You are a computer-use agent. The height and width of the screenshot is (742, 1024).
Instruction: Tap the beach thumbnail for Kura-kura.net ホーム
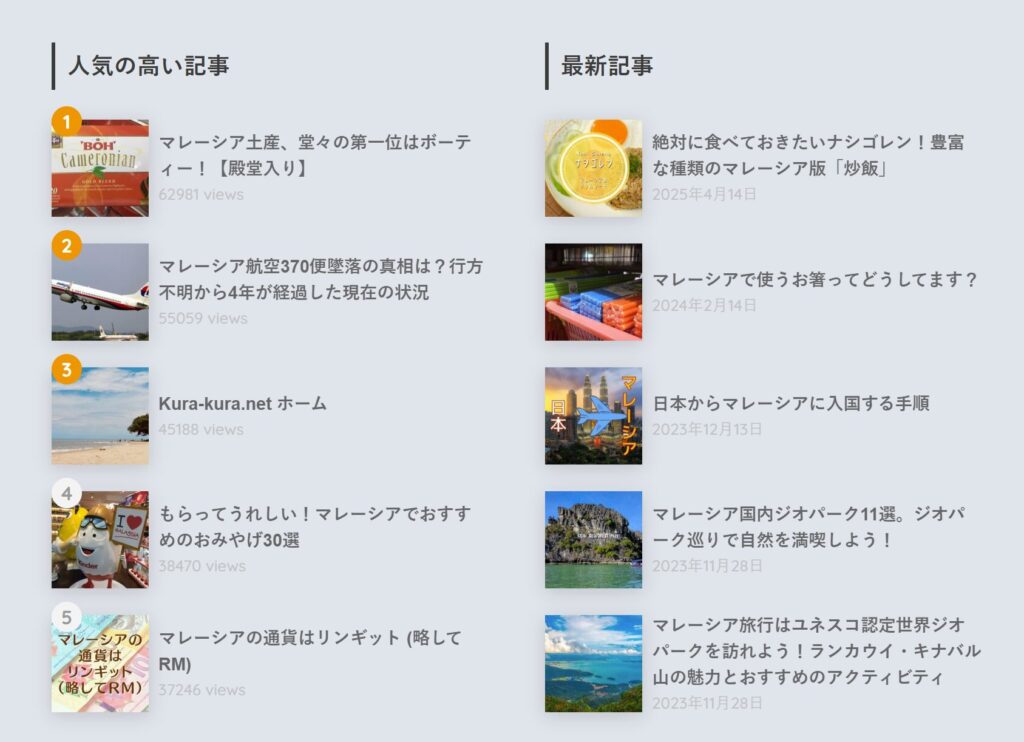tap(100, 416)
